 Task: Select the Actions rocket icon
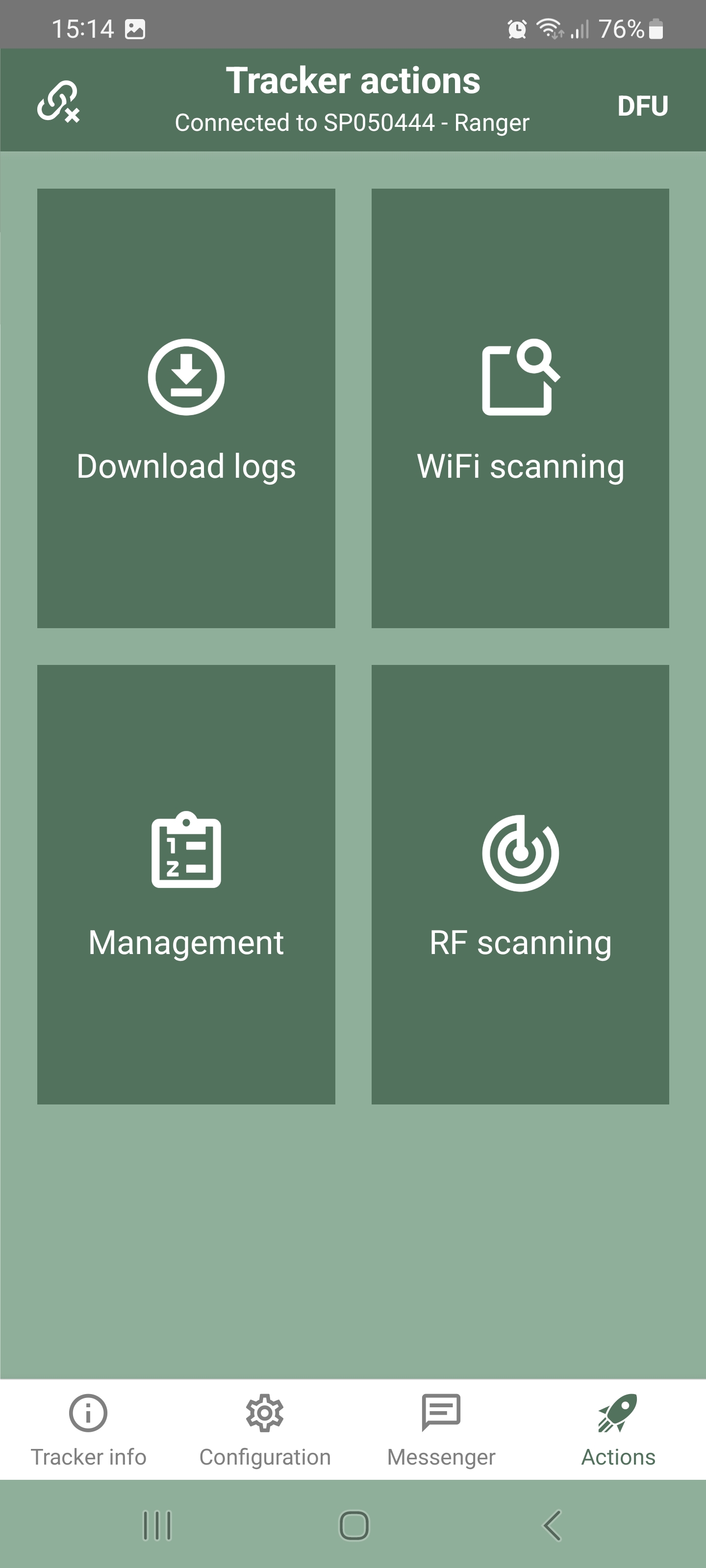click(618, 1411)
